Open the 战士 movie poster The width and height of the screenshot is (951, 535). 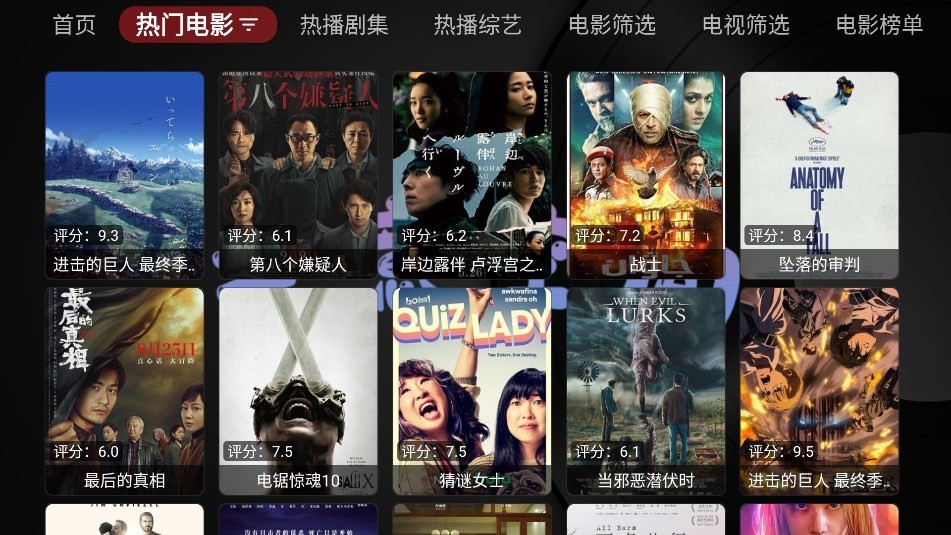646,174
